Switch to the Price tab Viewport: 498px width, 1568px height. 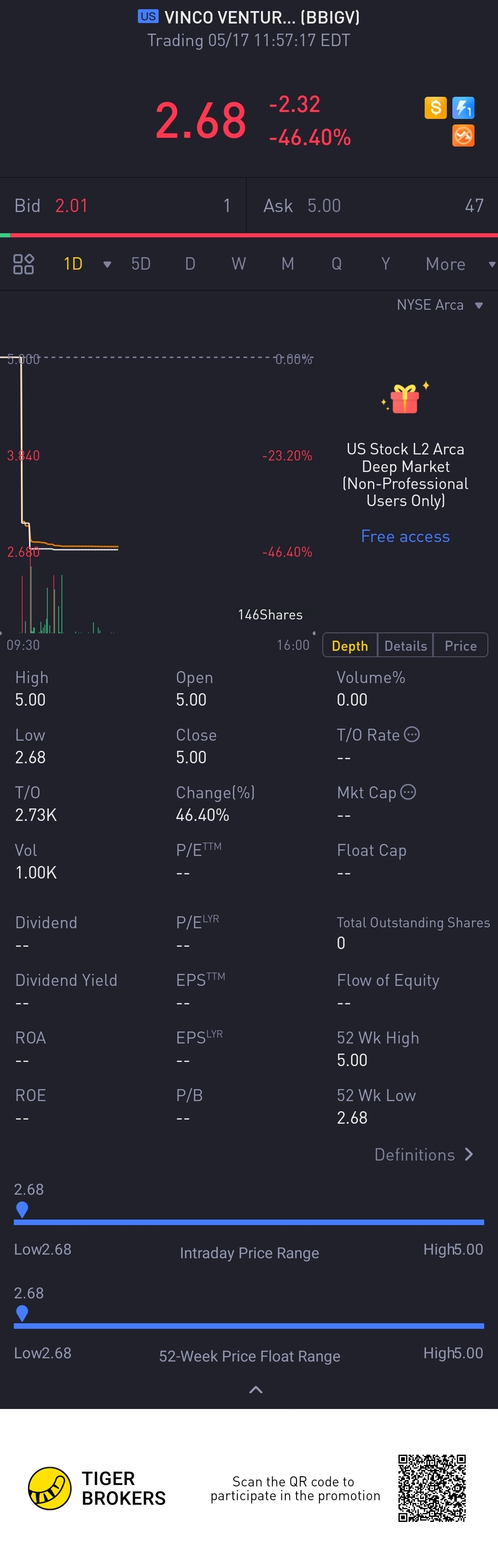(x=460, y=646)
